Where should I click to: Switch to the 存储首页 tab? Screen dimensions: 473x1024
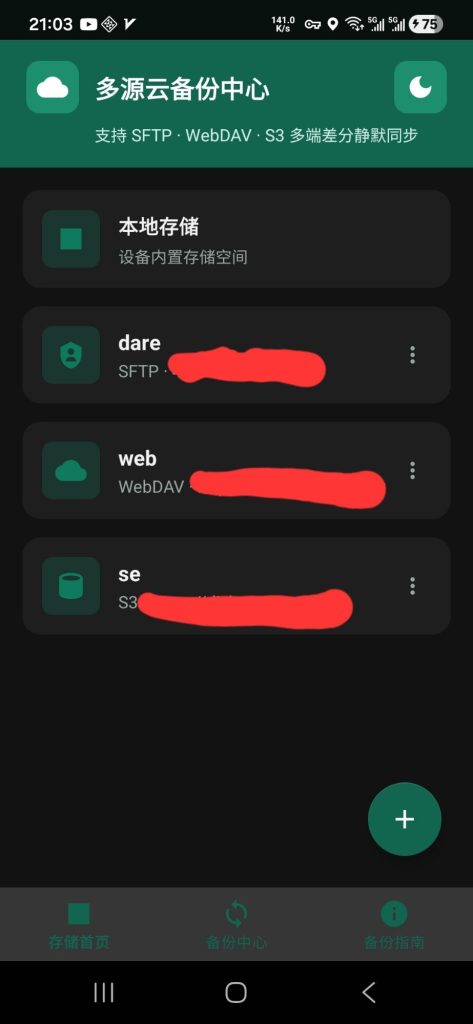tap(79, 924)
